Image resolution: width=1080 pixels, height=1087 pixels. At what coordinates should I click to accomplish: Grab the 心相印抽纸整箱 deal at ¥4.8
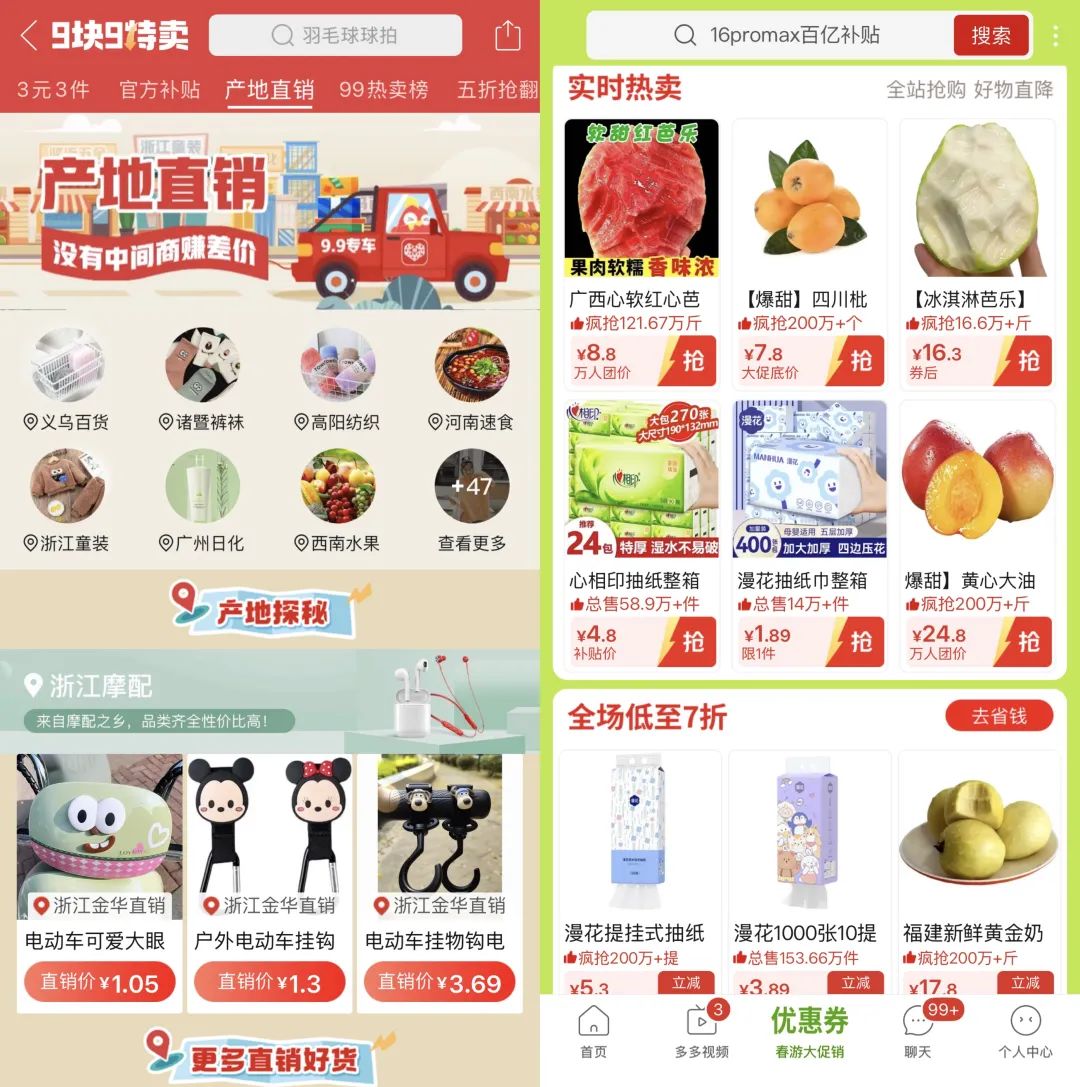pos(692,642)
